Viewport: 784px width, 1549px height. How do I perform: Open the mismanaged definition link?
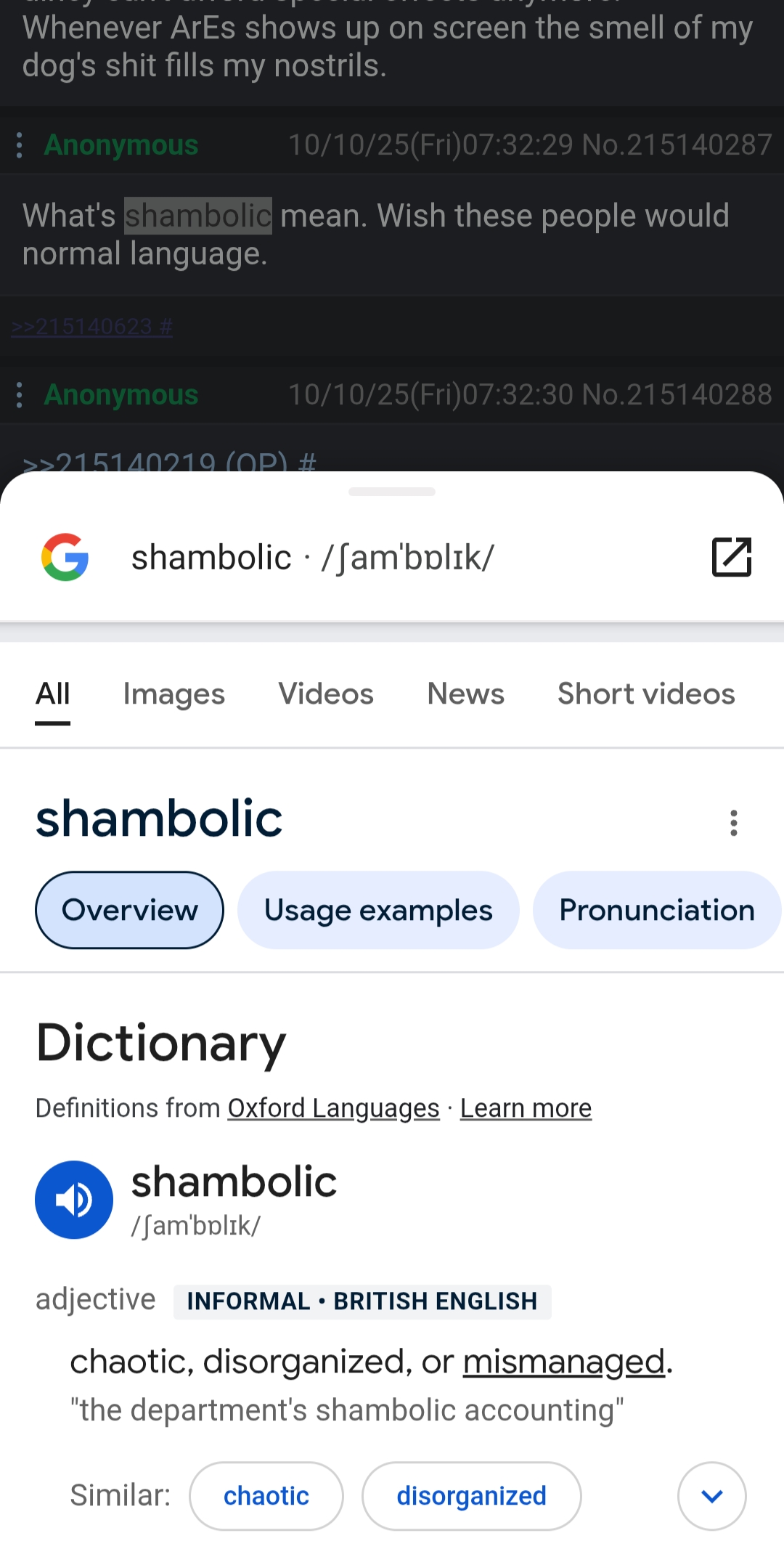point(564,1362)
